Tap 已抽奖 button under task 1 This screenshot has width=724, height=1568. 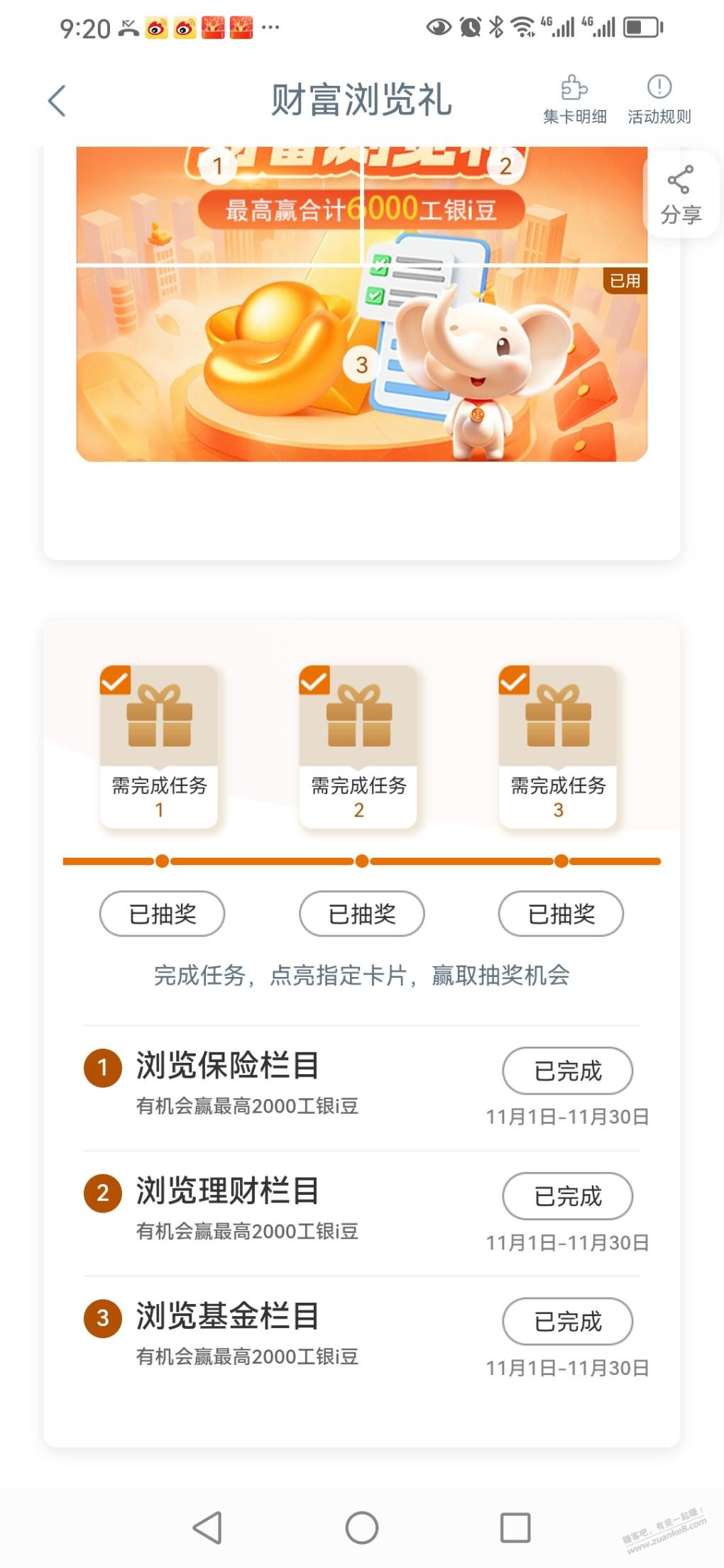tap(162, 914)
